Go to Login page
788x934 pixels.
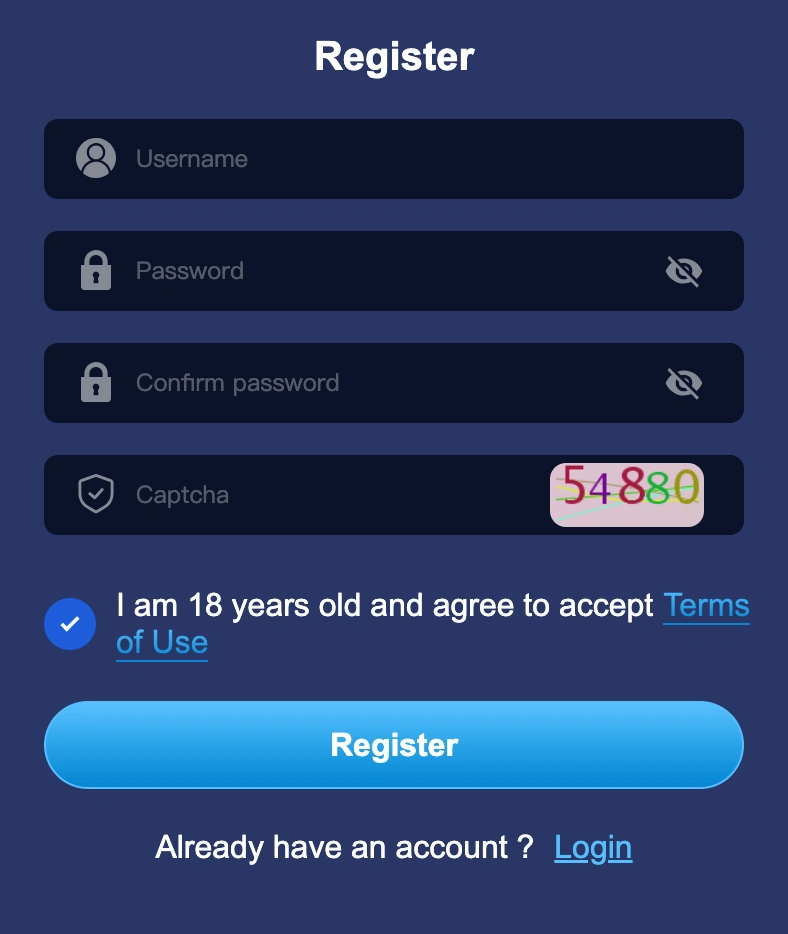click(x=593, y=847)
